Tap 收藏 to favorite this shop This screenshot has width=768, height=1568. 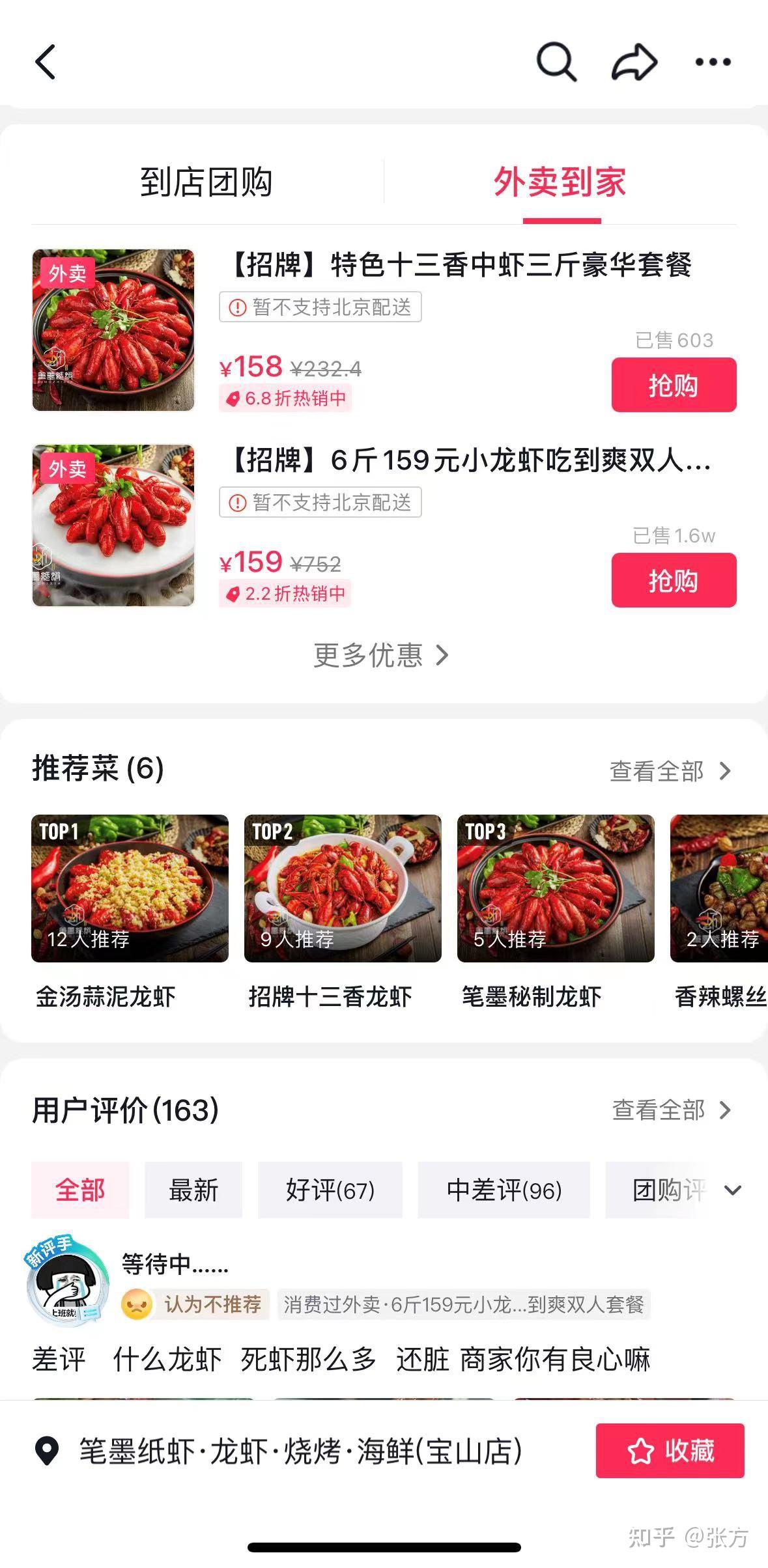(x=670, y=1451)
